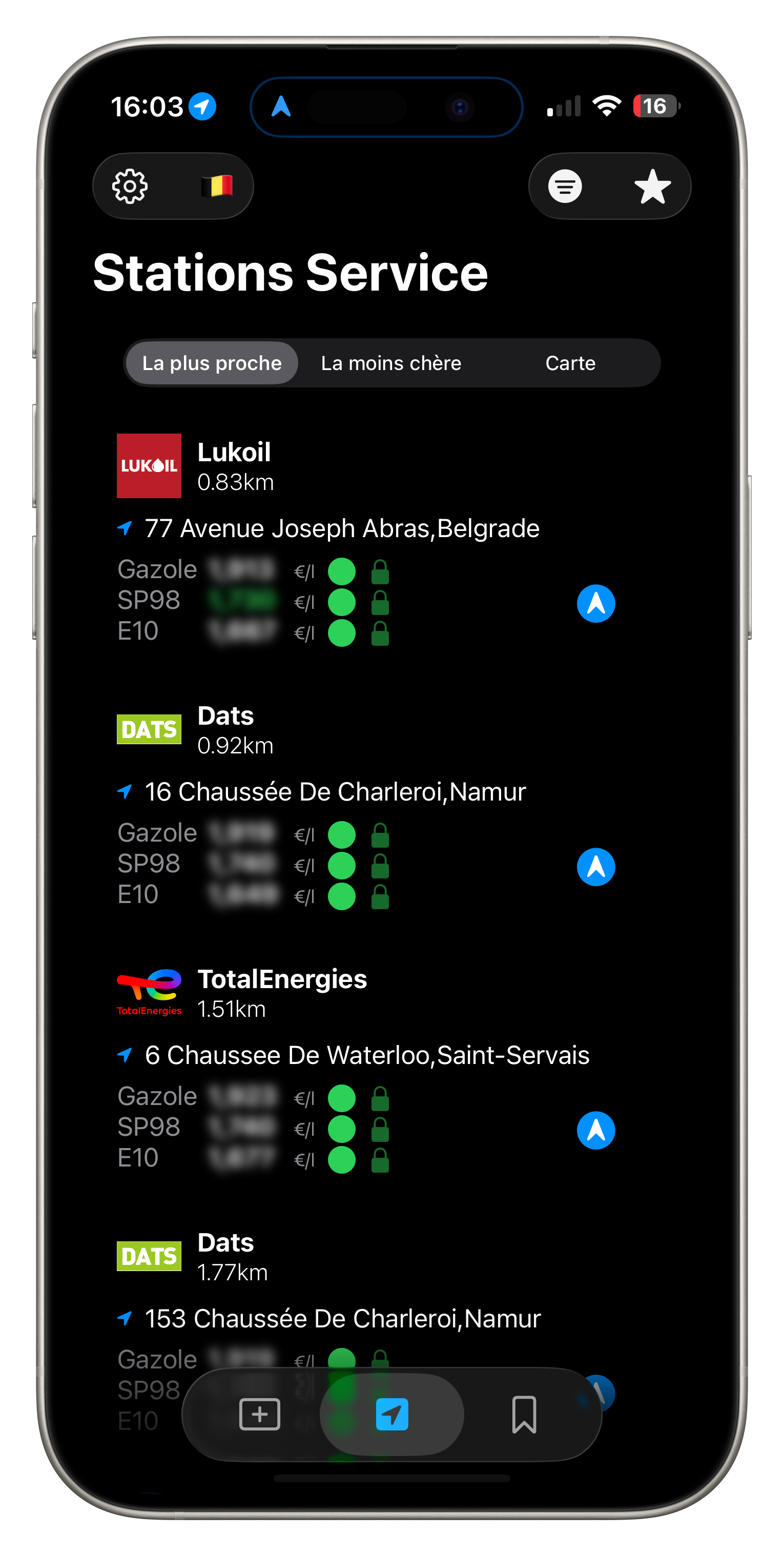Open the filter options icon

565,186
